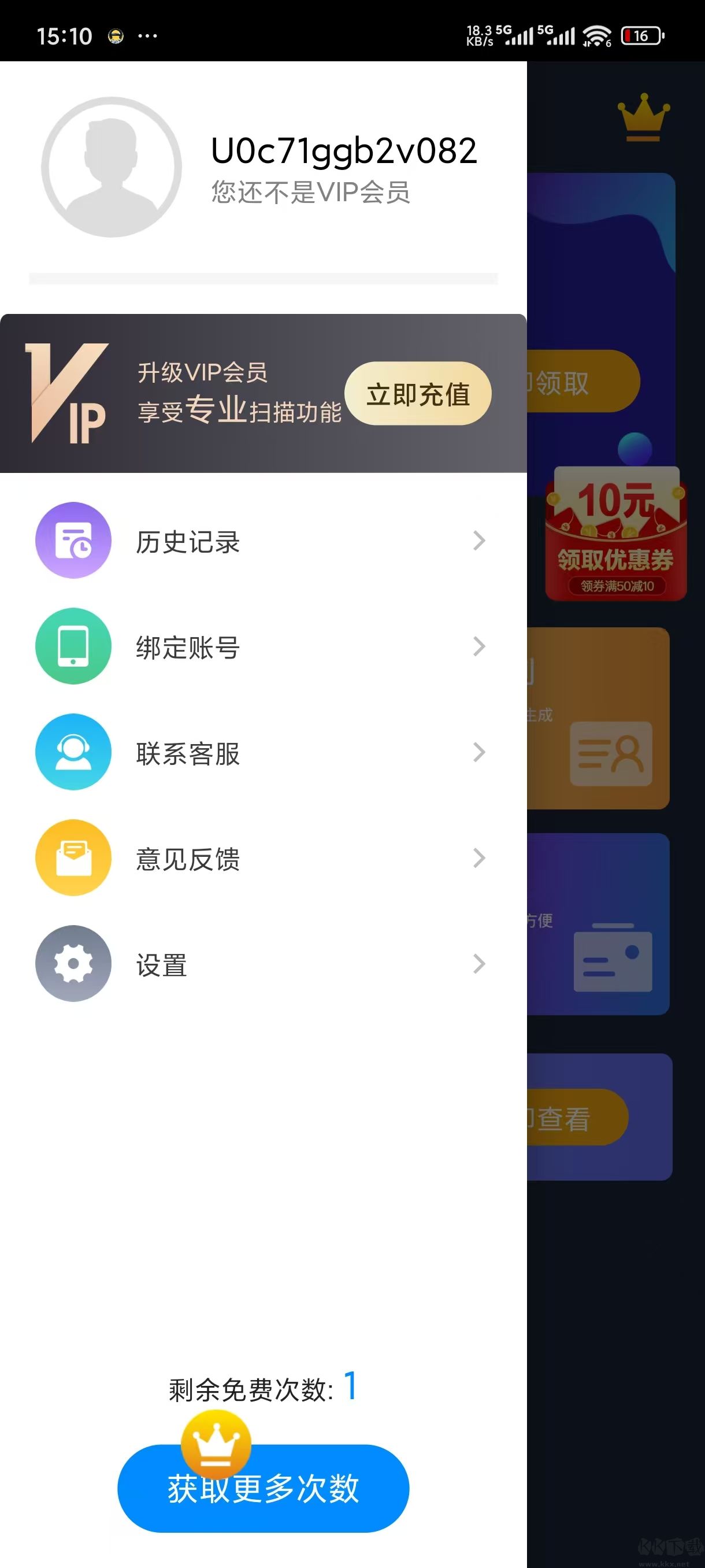This screenshot has width=705, height=1568.
Task: Expand the 历史记录 row chevron
Action: (480, 541)
